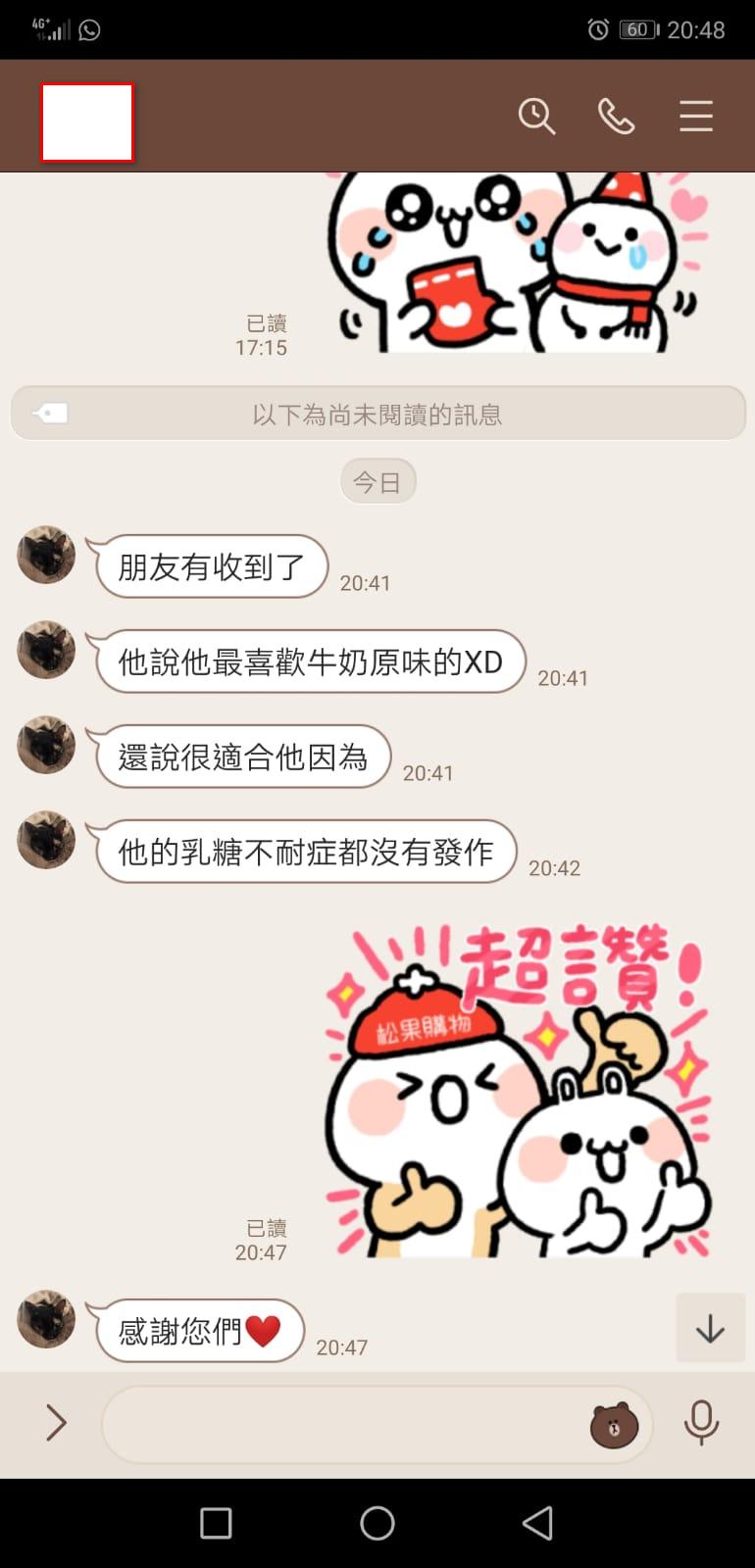Record a voice message with the microphone

701,1423
